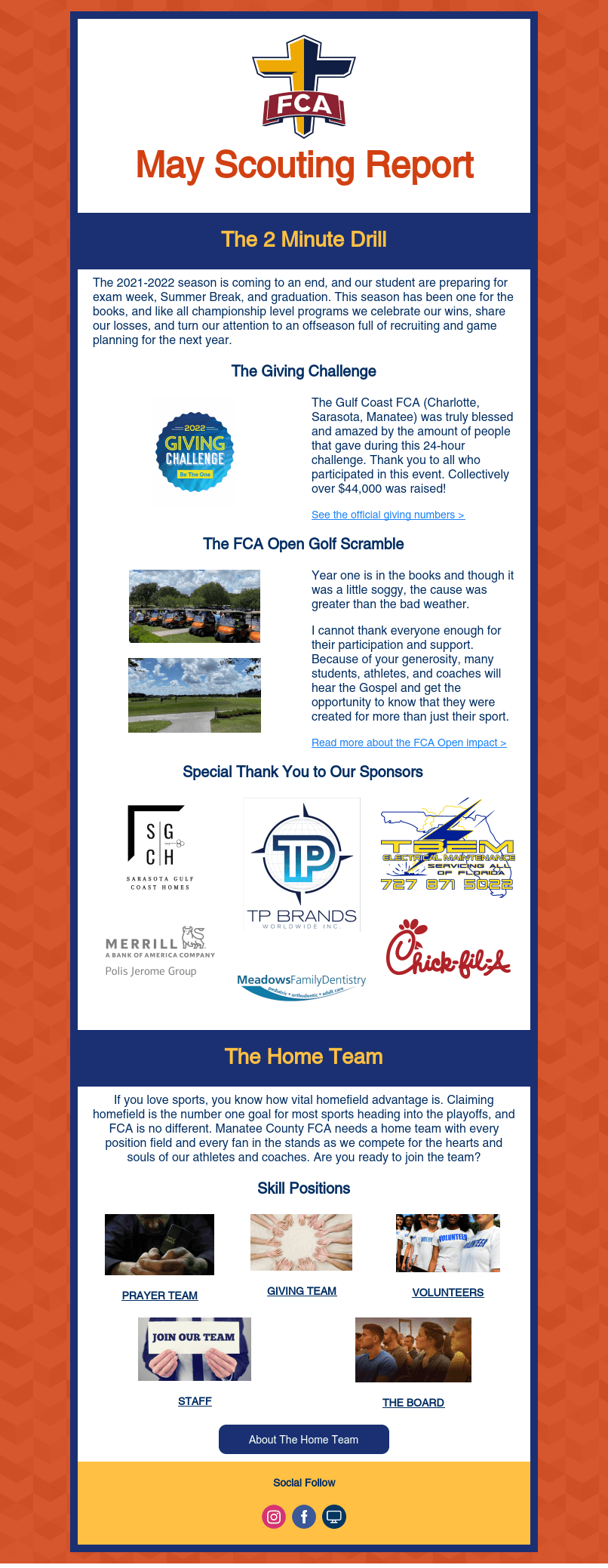Image resolution: width=608 pixels, height=1568 pixels.
Task: Open the Staff link
Action: click(195, 1401)
